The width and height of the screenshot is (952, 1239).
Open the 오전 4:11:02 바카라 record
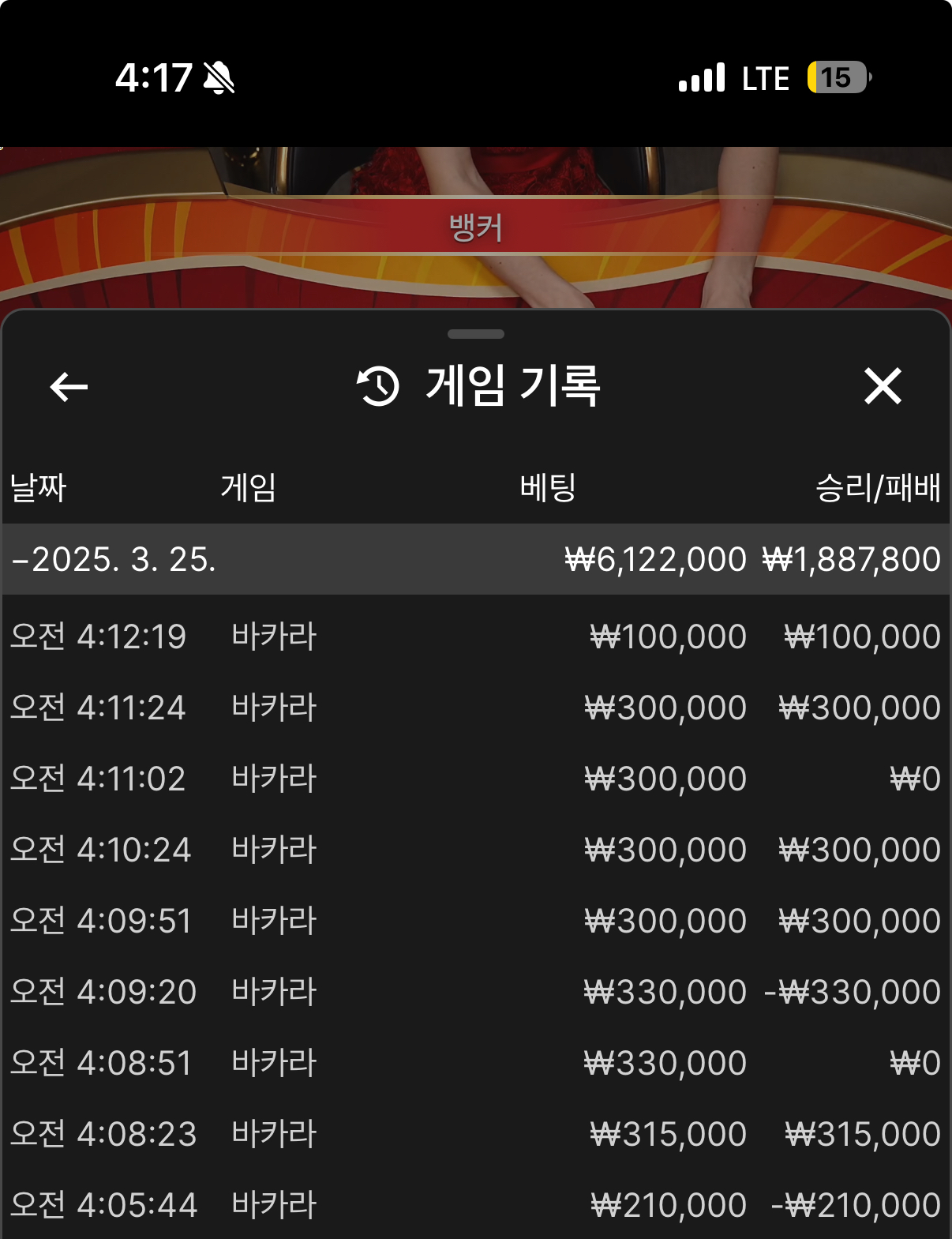475,779
